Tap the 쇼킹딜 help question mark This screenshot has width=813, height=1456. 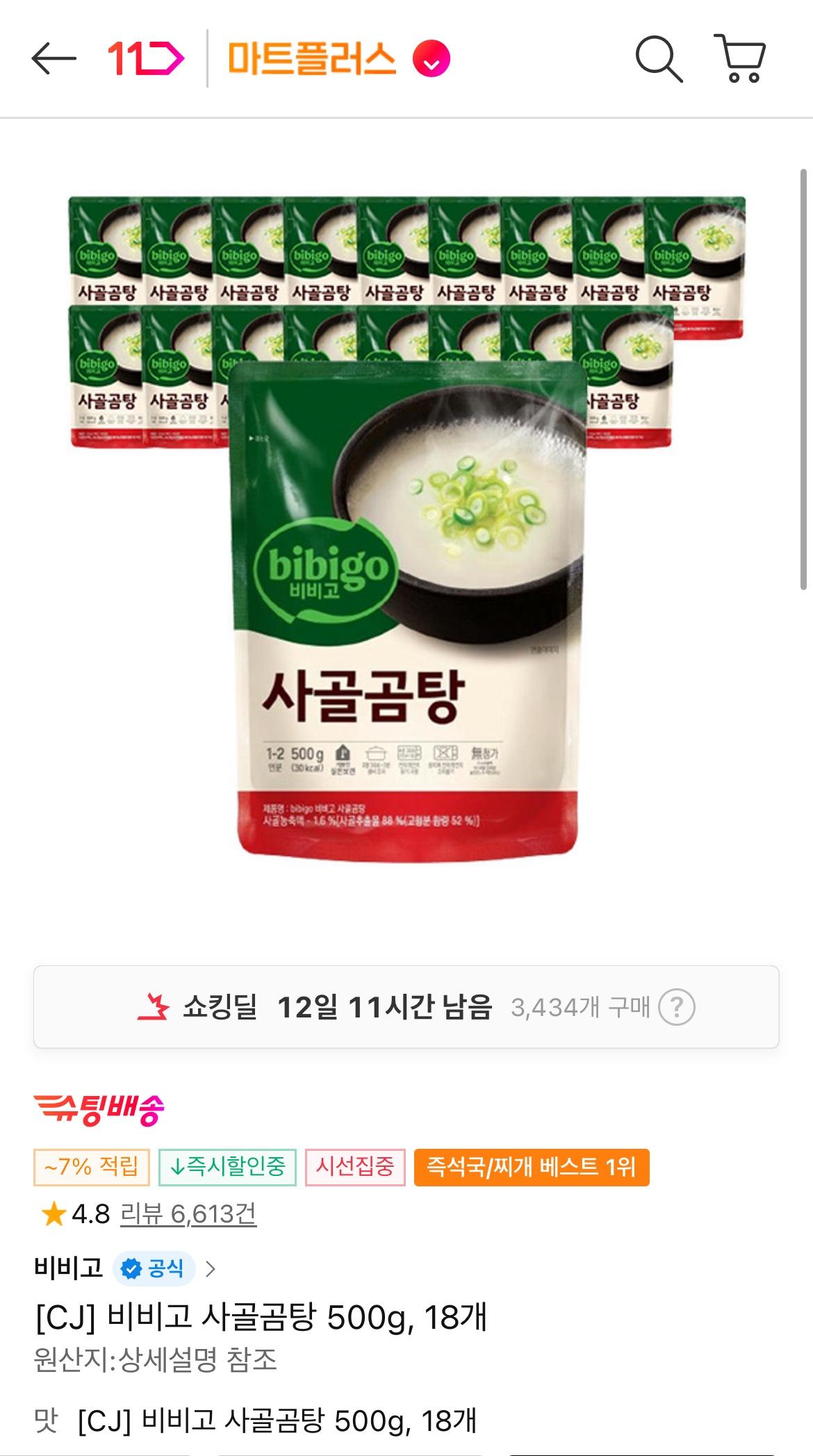(676, 1007)
